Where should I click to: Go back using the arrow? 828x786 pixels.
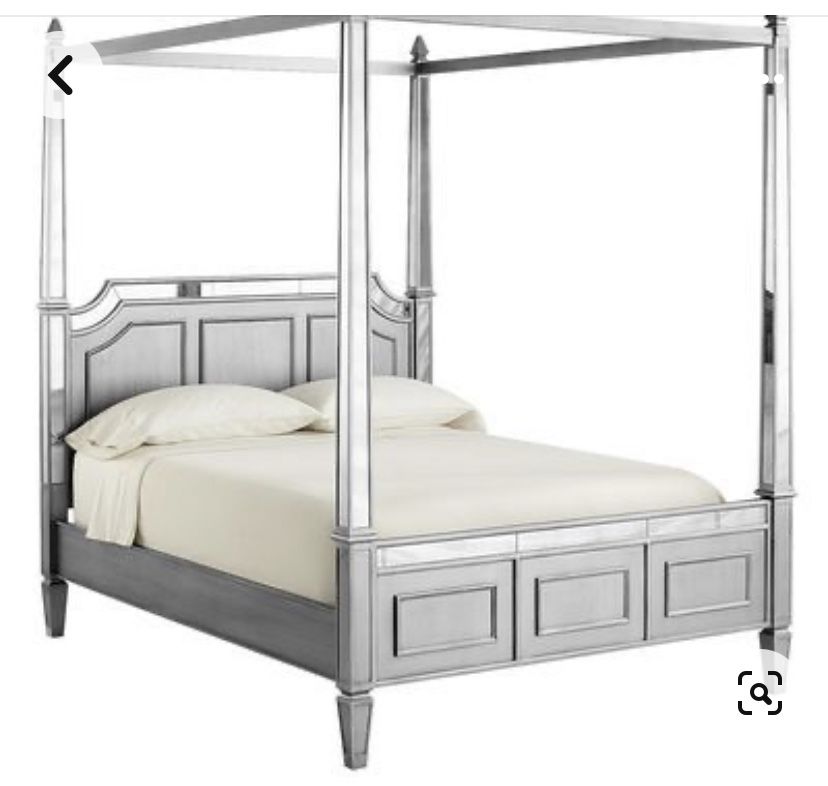pos(61,75)
